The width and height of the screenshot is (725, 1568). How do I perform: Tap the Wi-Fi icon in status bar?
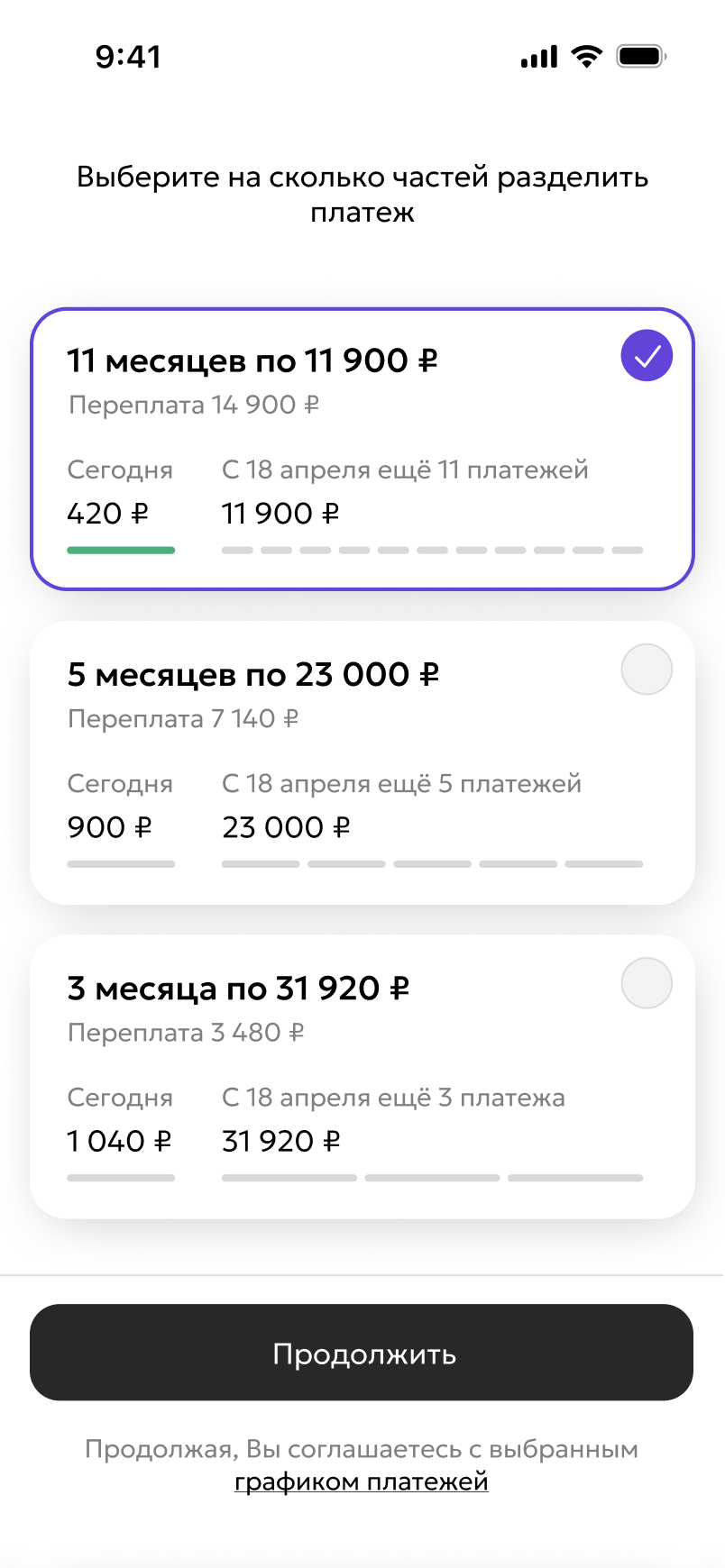[585, 56]
